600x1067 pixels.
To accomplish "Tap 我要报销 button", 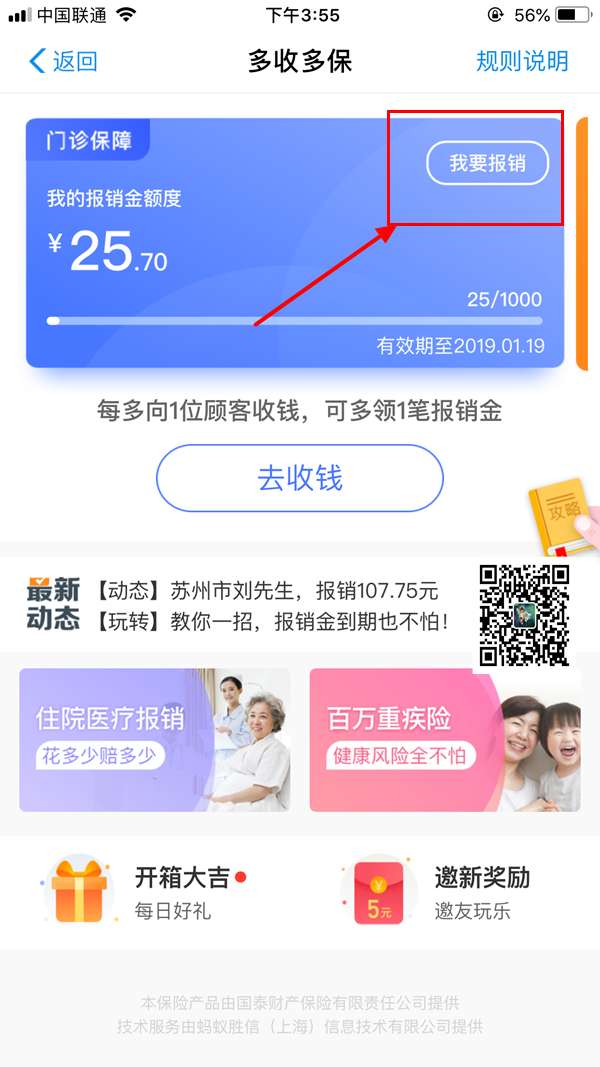I will click(x=487, y=164).
